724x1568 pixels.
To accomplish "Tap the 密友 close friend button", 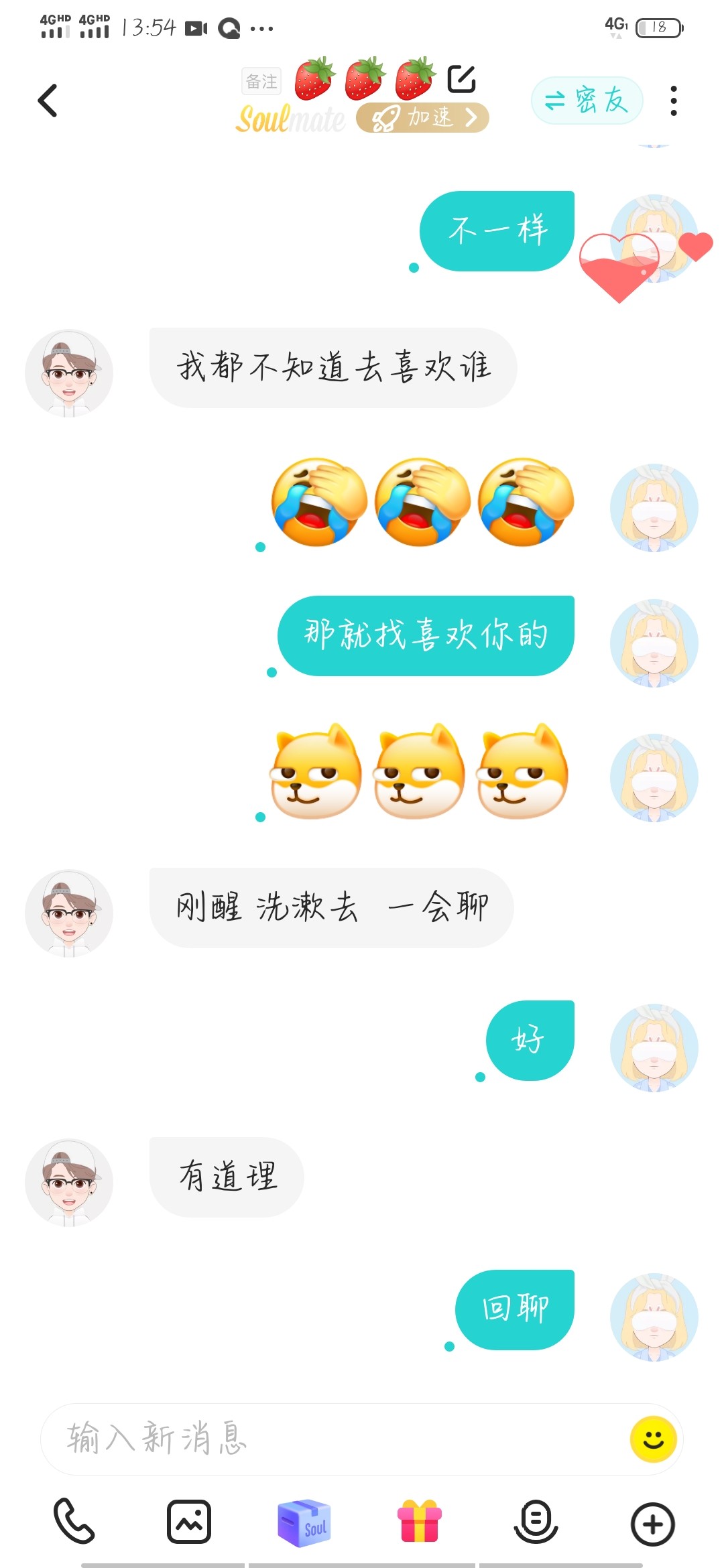I will tap(587, 101).
